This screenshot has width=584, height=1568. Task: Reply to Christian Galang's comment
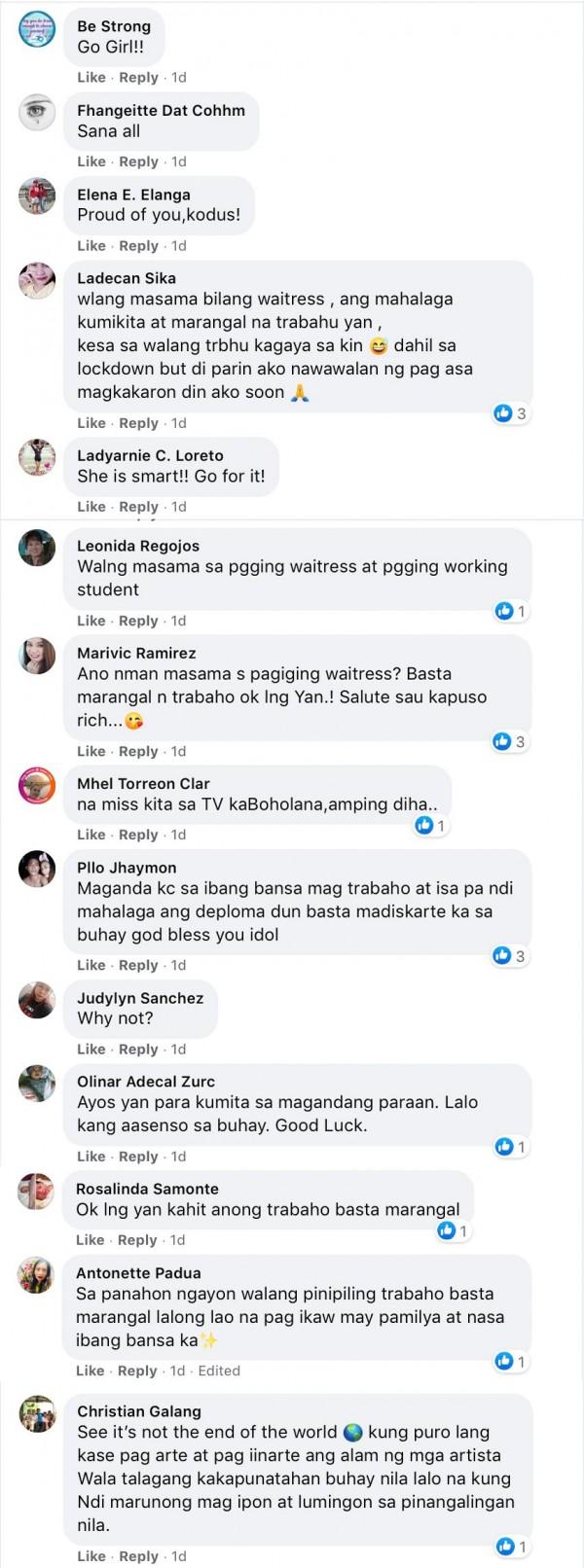[x=138, y=1556]
